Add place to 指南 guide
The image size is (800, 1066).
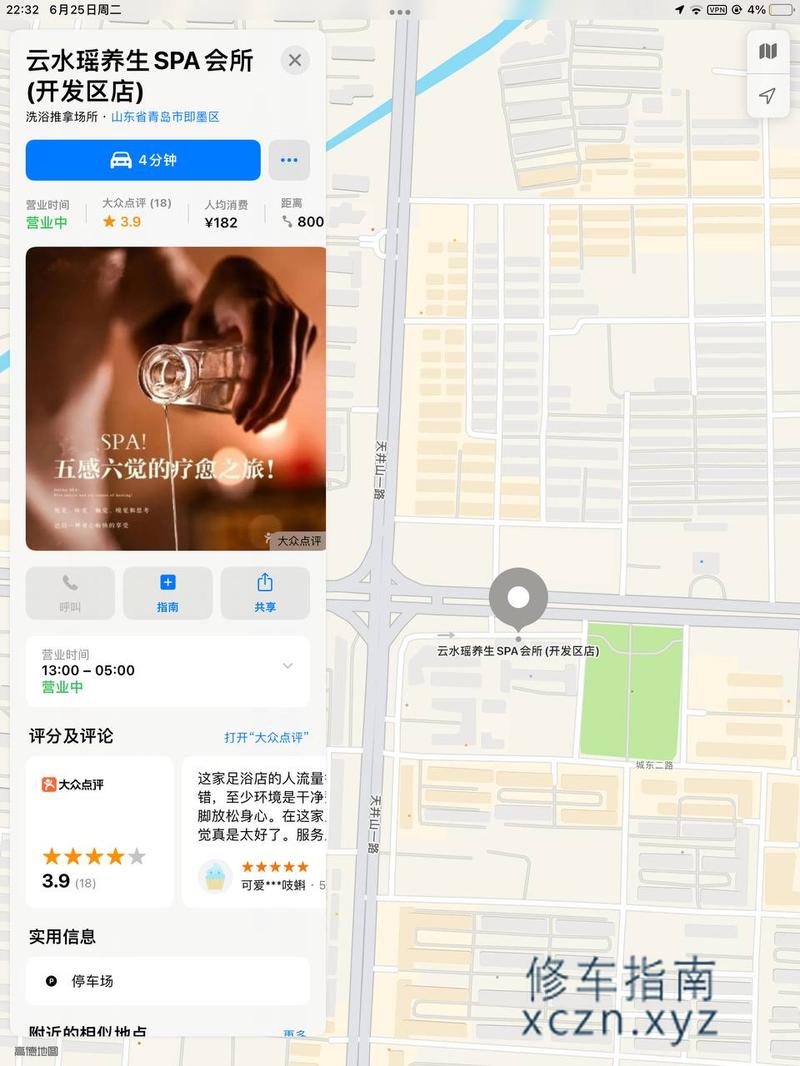click(x=167, y=593)
